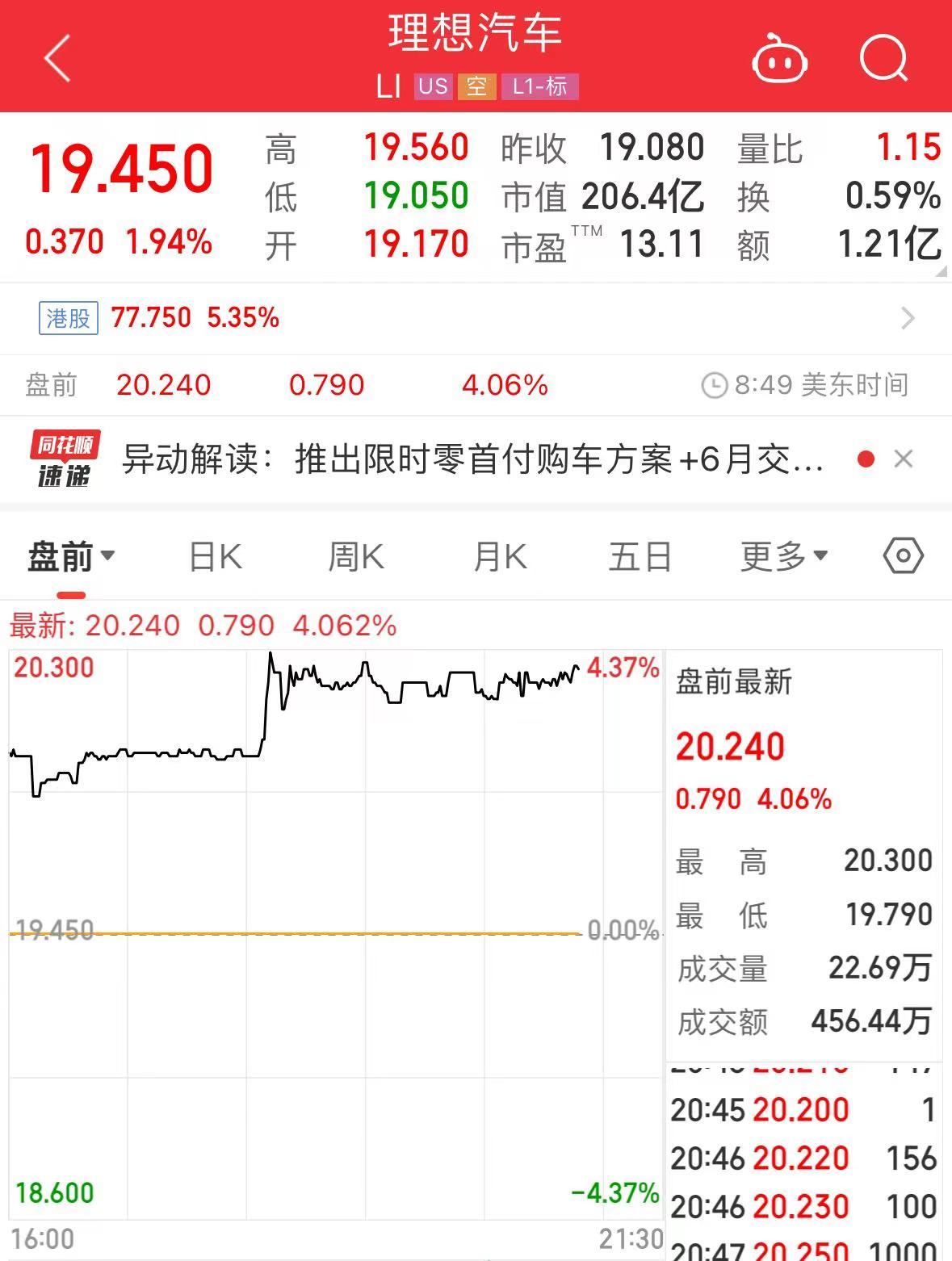Open the robot assistant icon

[779, 60]
